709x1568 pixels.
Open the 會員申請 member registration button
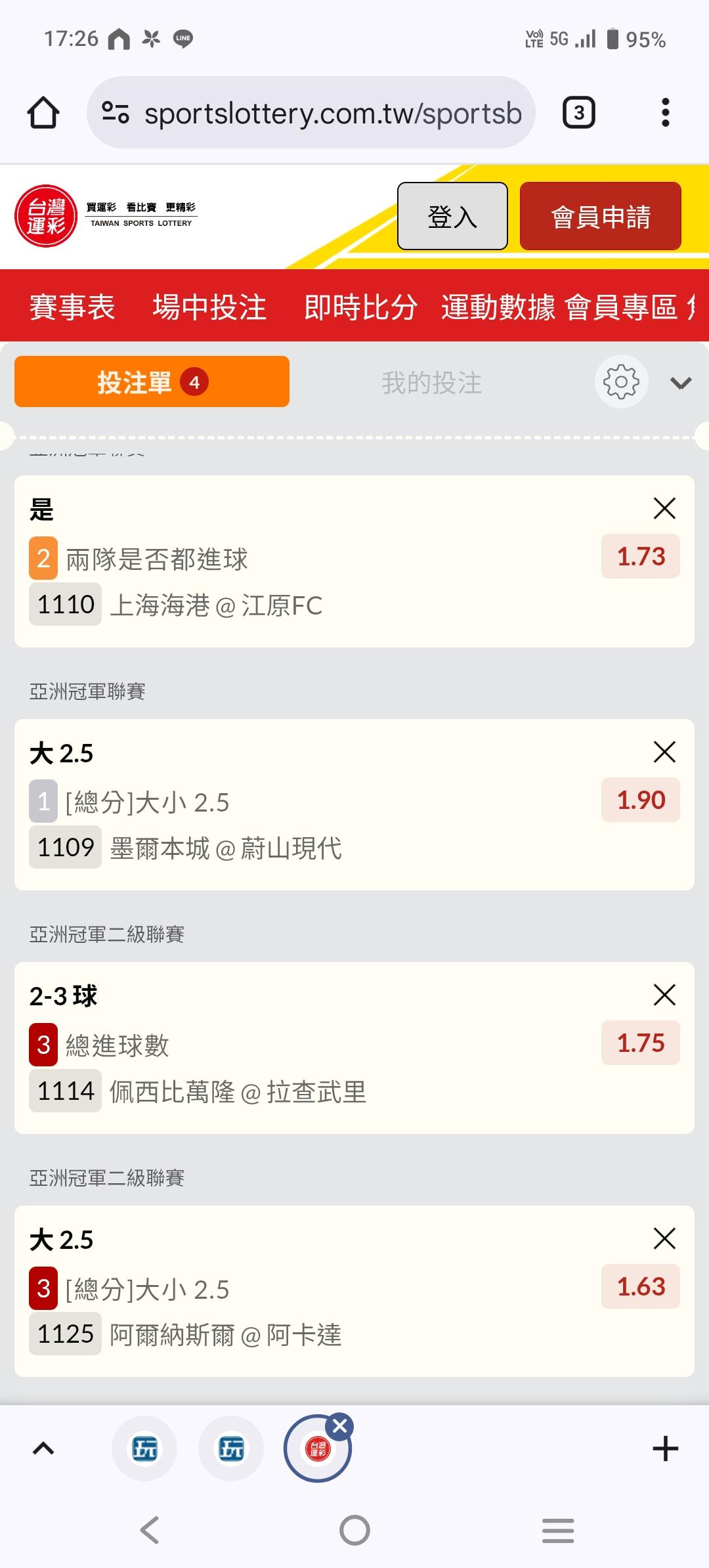pos(600,216)
